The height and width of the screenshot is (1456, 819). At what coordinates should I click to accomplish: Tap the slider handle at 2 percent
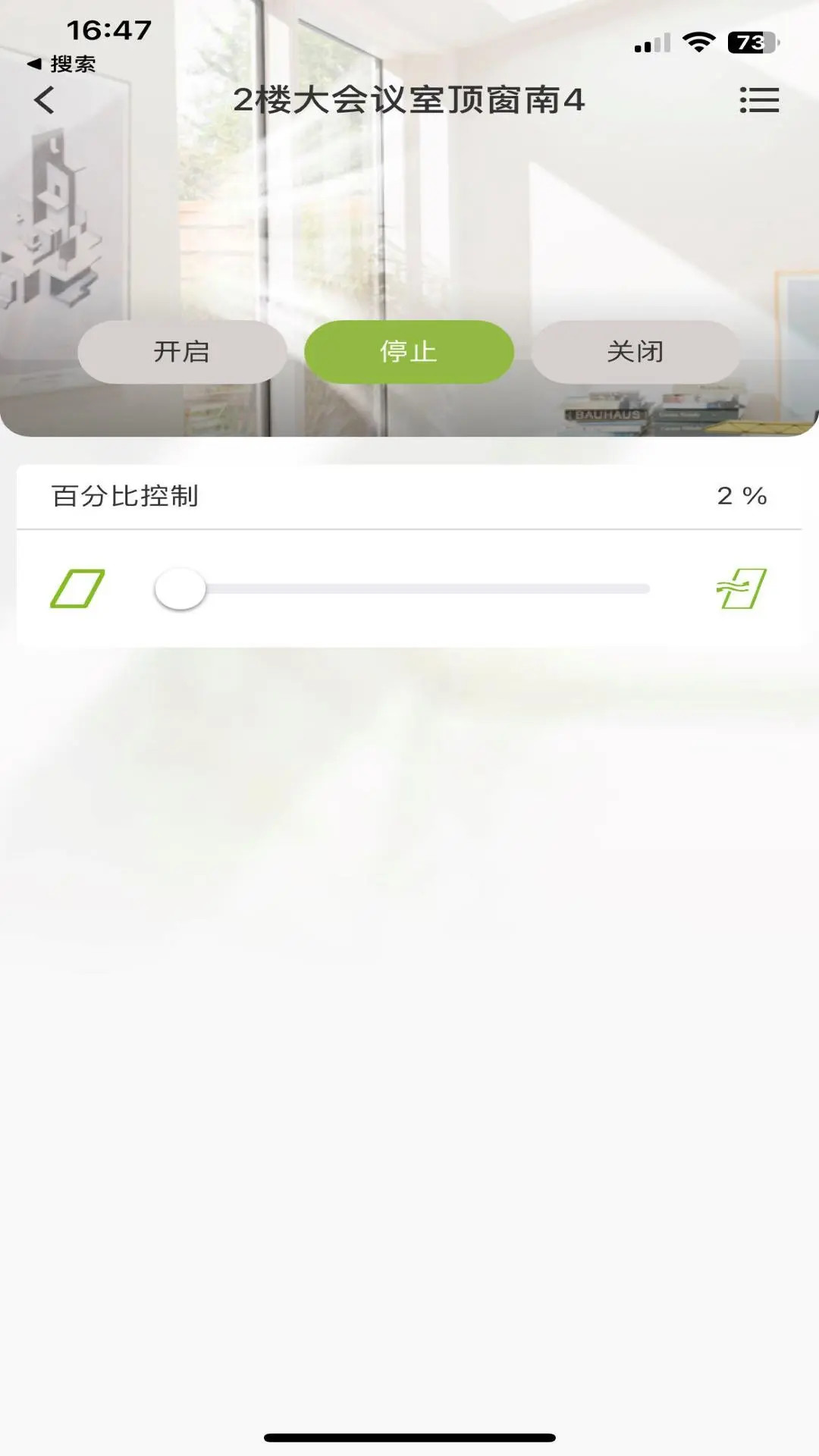180,588
